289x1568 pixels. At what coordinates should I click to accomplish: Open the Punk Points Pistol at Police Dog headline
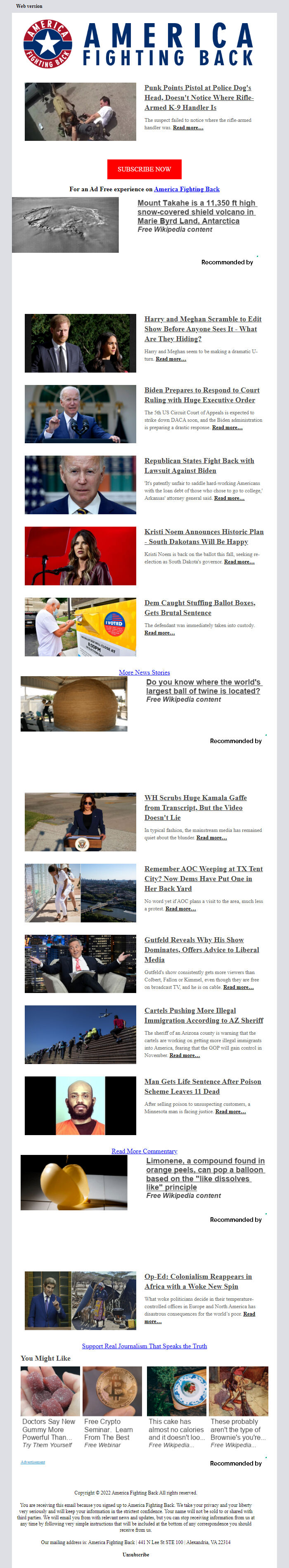point(198,97)
